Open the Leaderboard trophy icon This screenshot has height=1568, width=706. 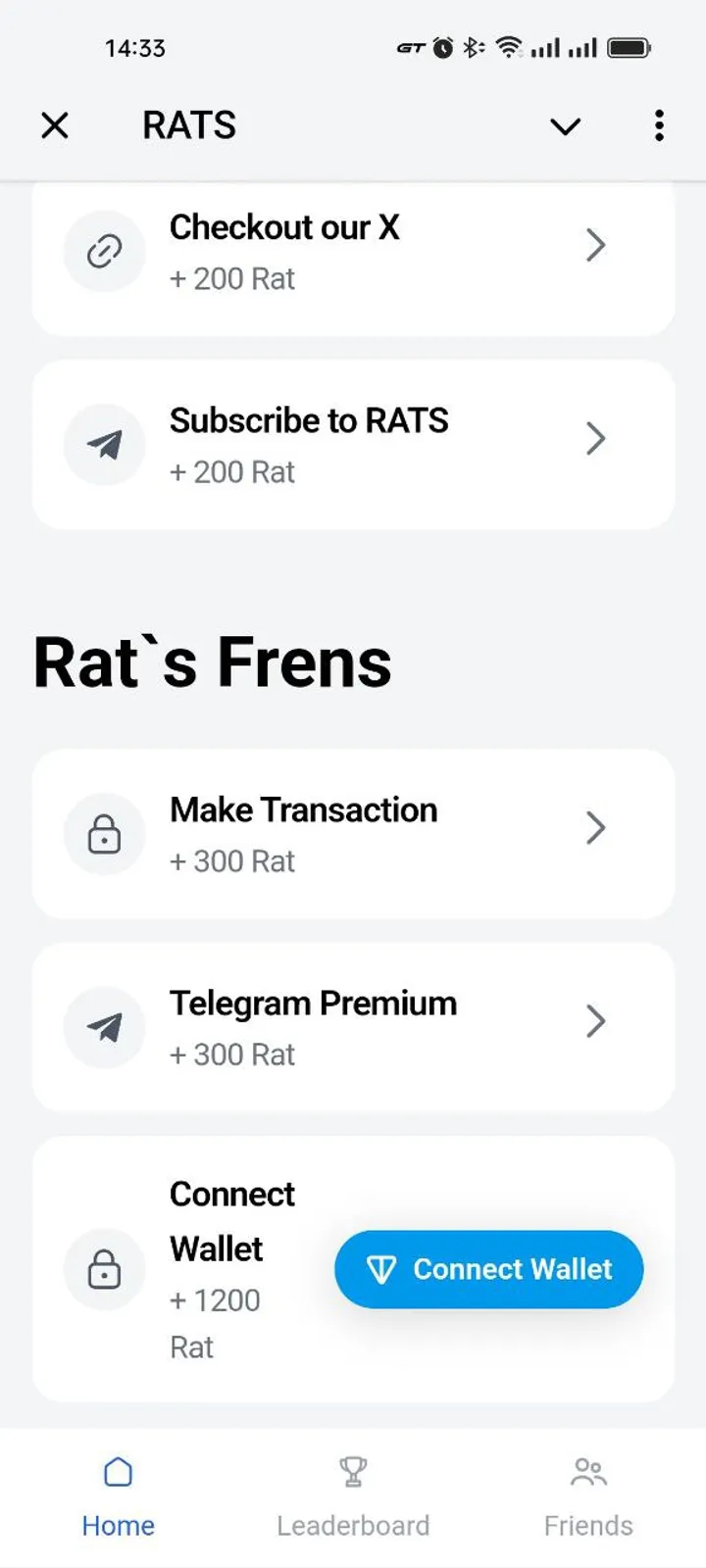click(352, 1471)
